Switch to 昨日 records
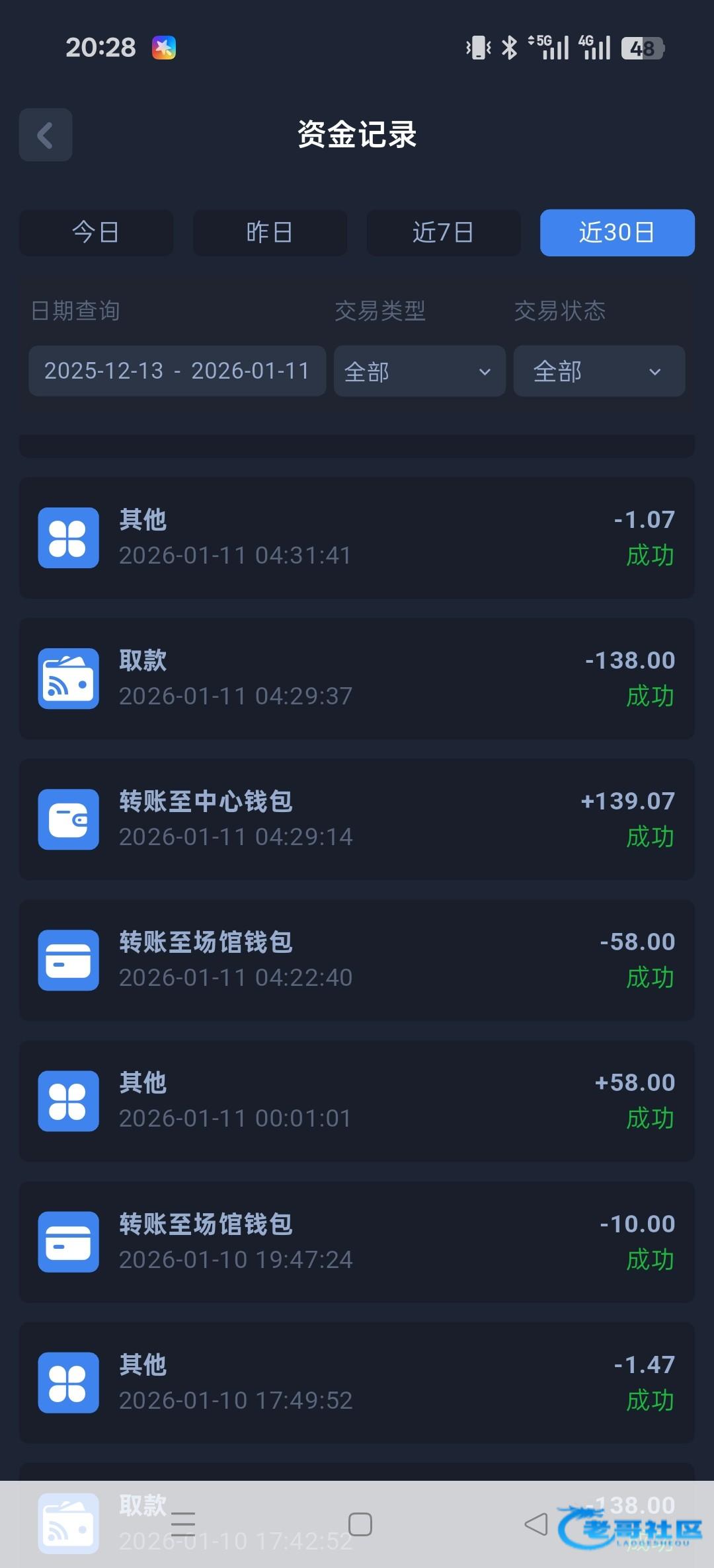 [270, 233]
